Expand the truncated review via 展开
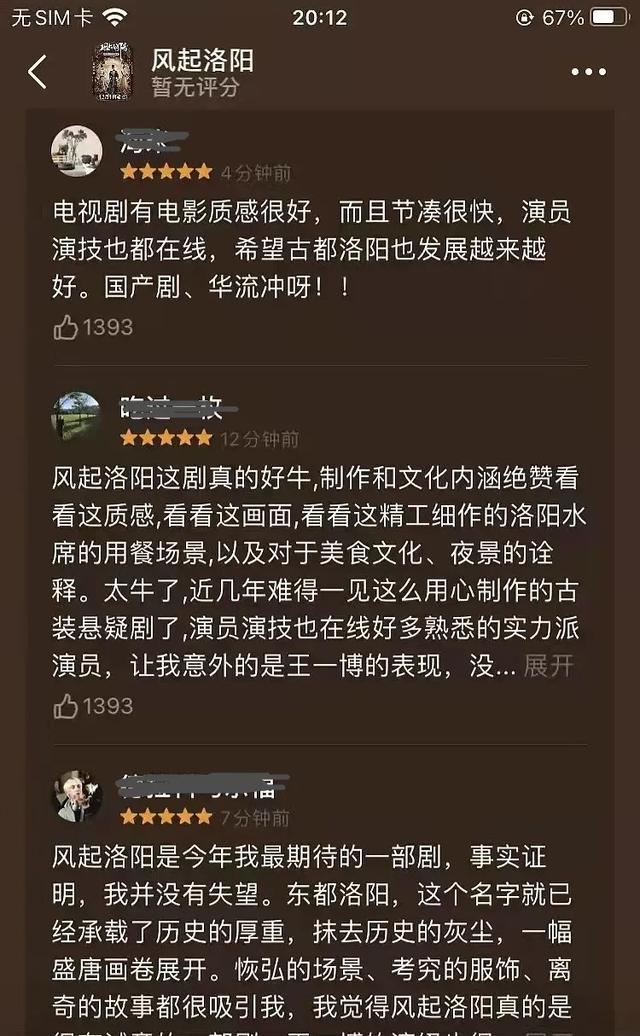Screen dimensions: 640x1036 [x=549, y=666]
